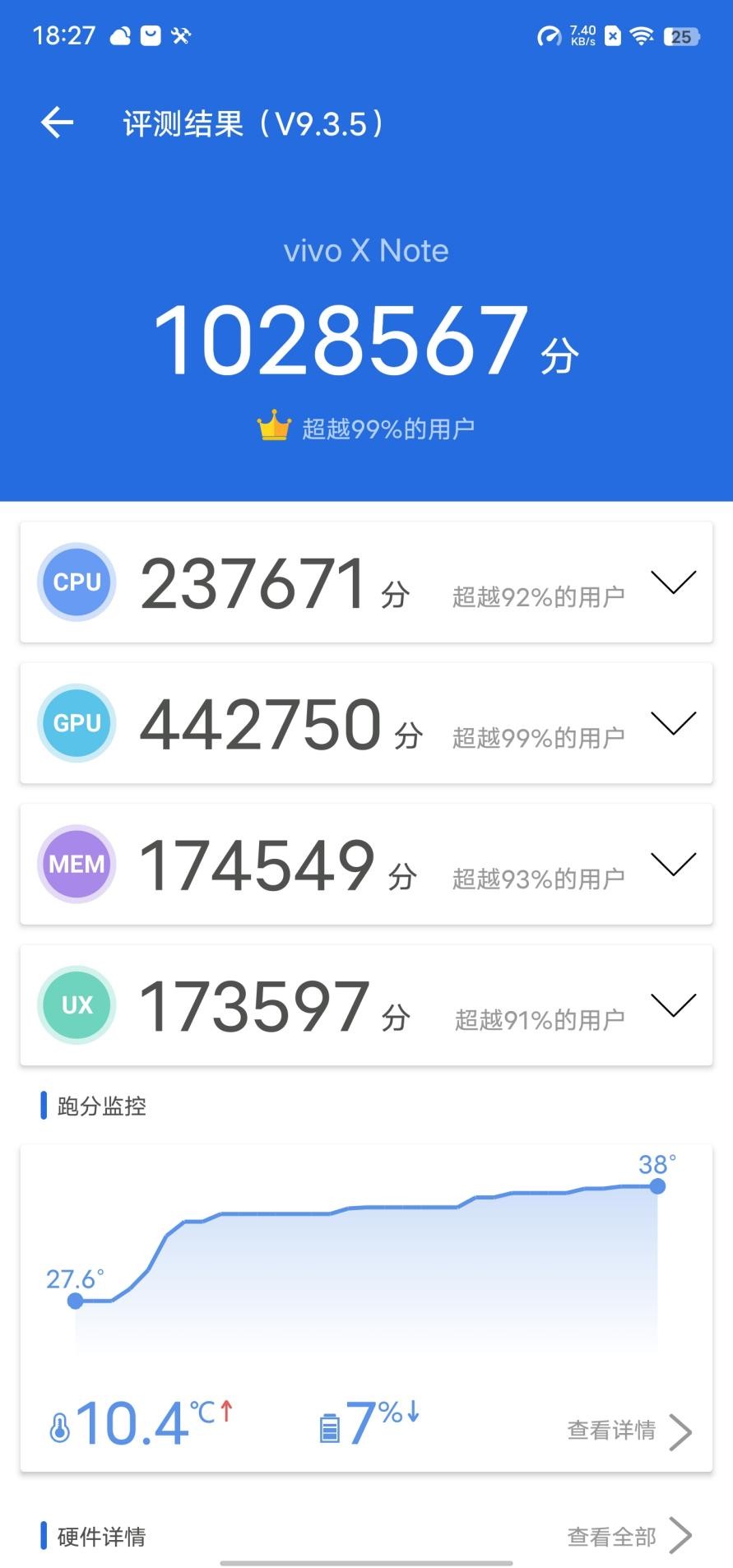Expand the CPU score details
Viewport: 733px width, 1568px height.
673,582
